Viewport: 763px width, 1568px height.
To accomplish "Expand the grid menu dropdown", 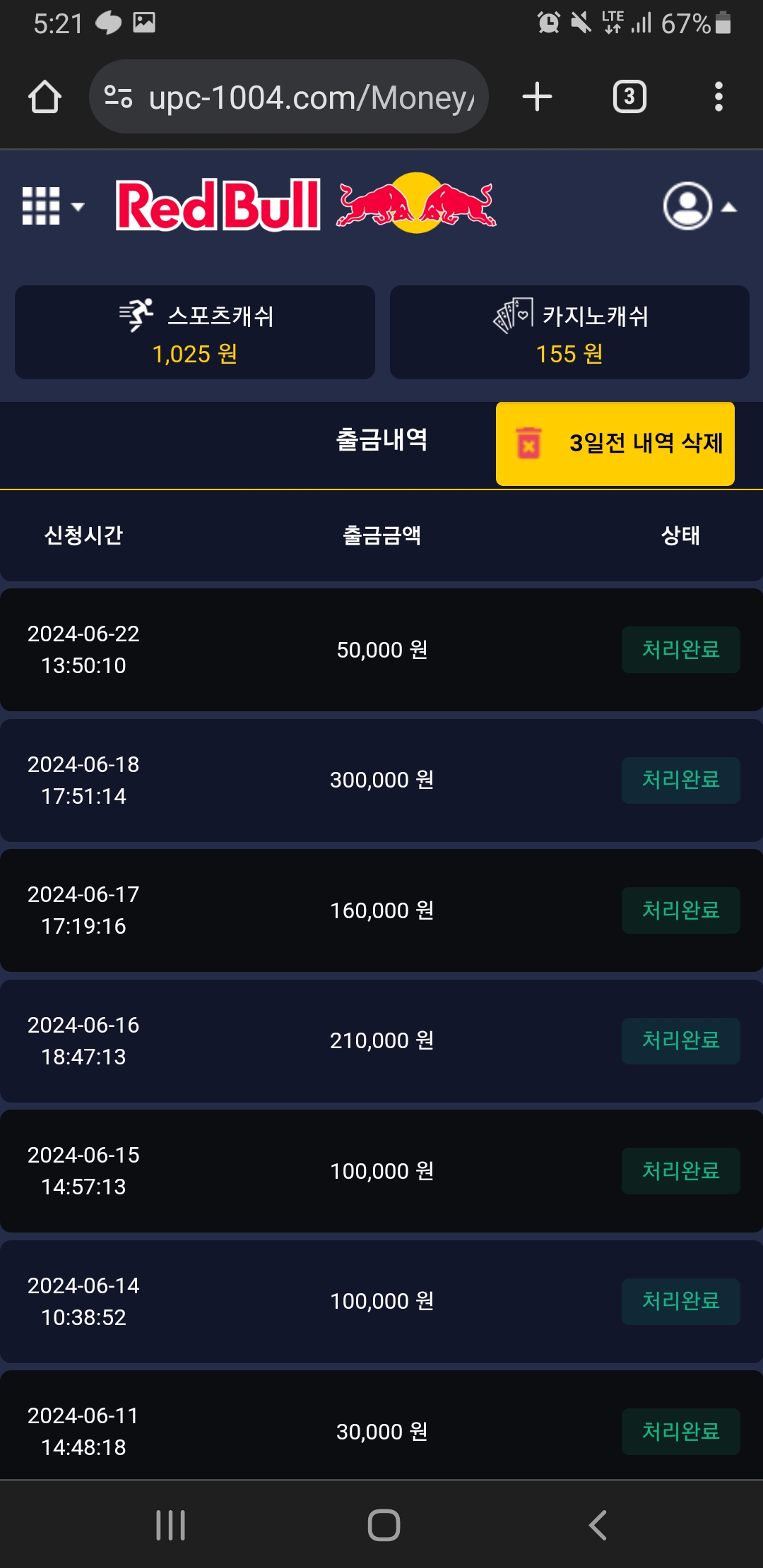I will (x=53, y=206).
